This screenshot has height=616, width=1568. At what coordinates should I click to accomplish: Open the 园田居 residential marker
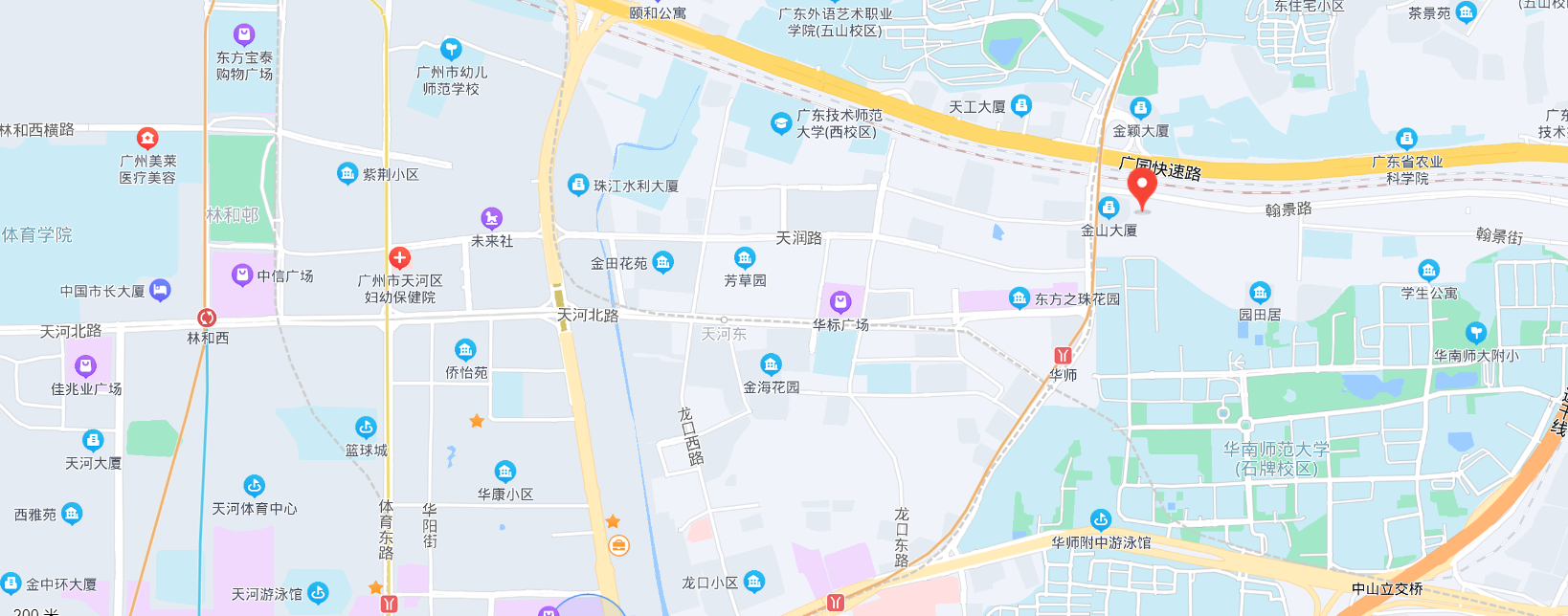click(x=1260, y=292)
